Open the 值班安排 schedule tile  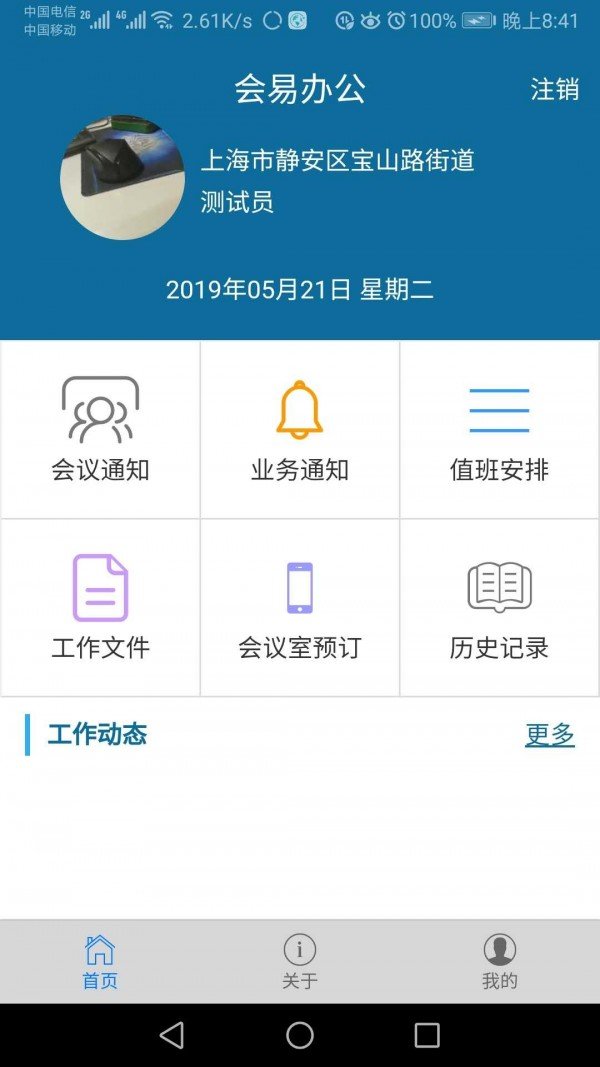(499, 429)
